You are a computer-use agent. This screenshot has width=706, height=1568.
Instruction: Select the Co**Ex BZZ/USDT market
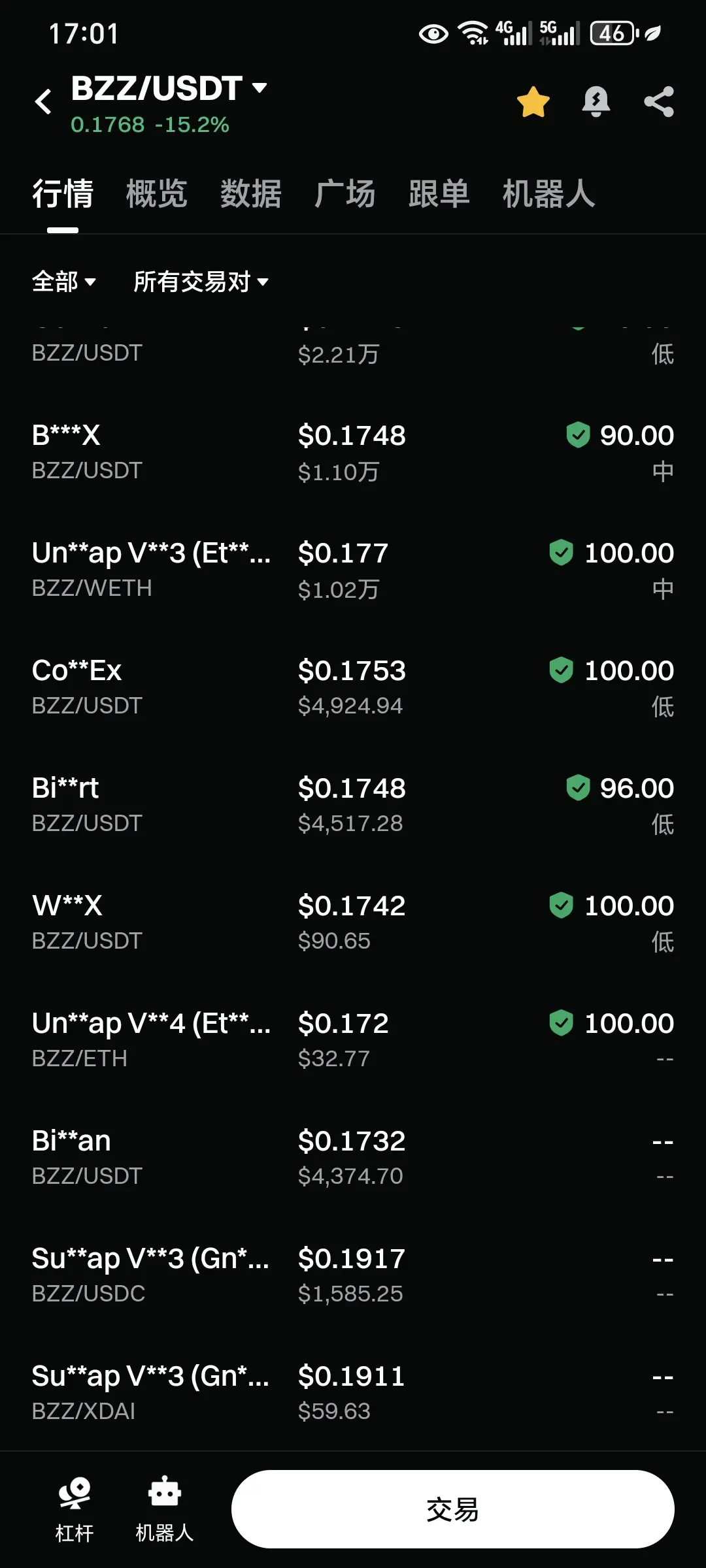[x=353, y=687]
